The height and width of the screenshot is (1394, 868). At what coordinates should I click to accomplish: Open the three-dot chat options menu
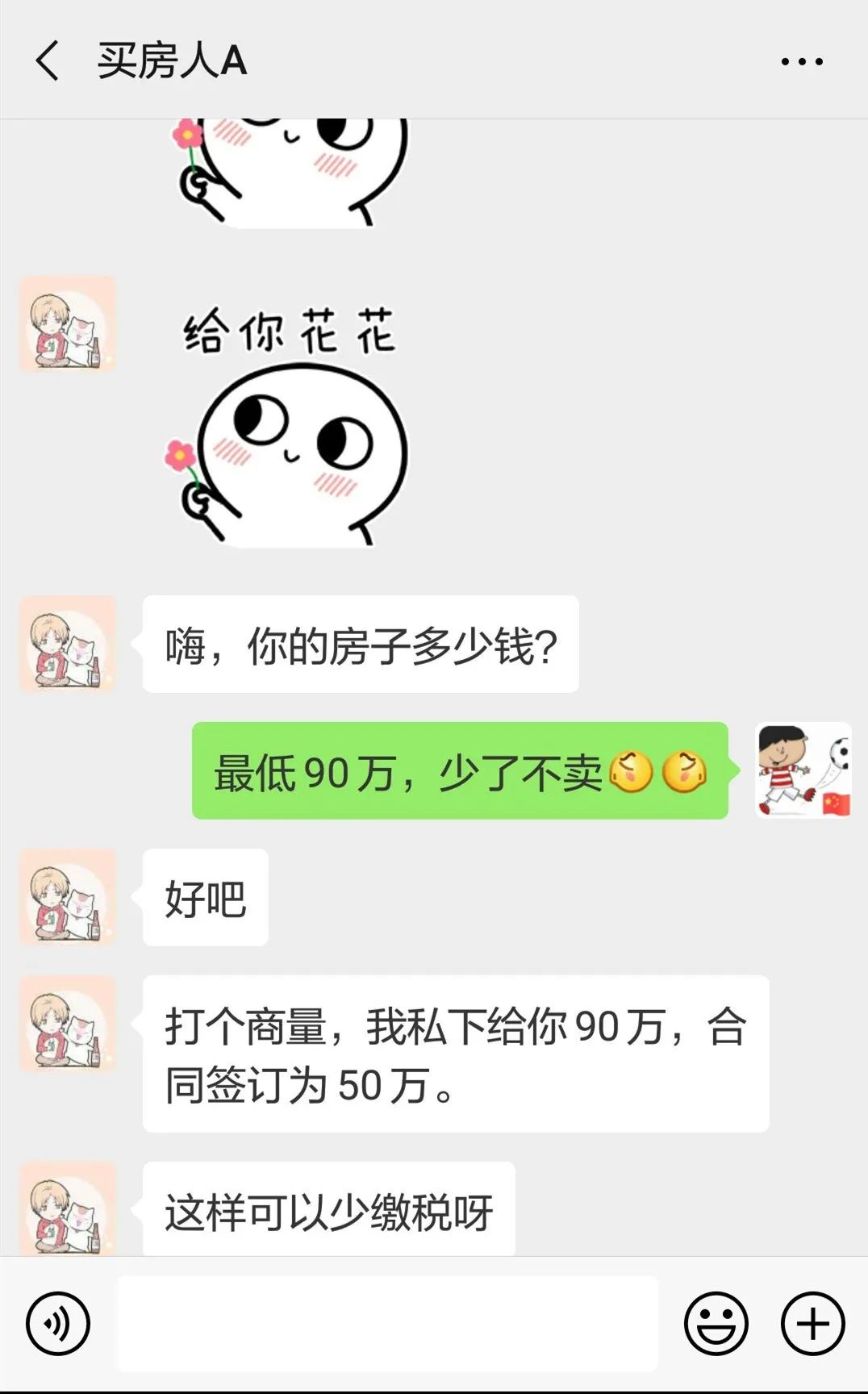[x=801, y=61]
